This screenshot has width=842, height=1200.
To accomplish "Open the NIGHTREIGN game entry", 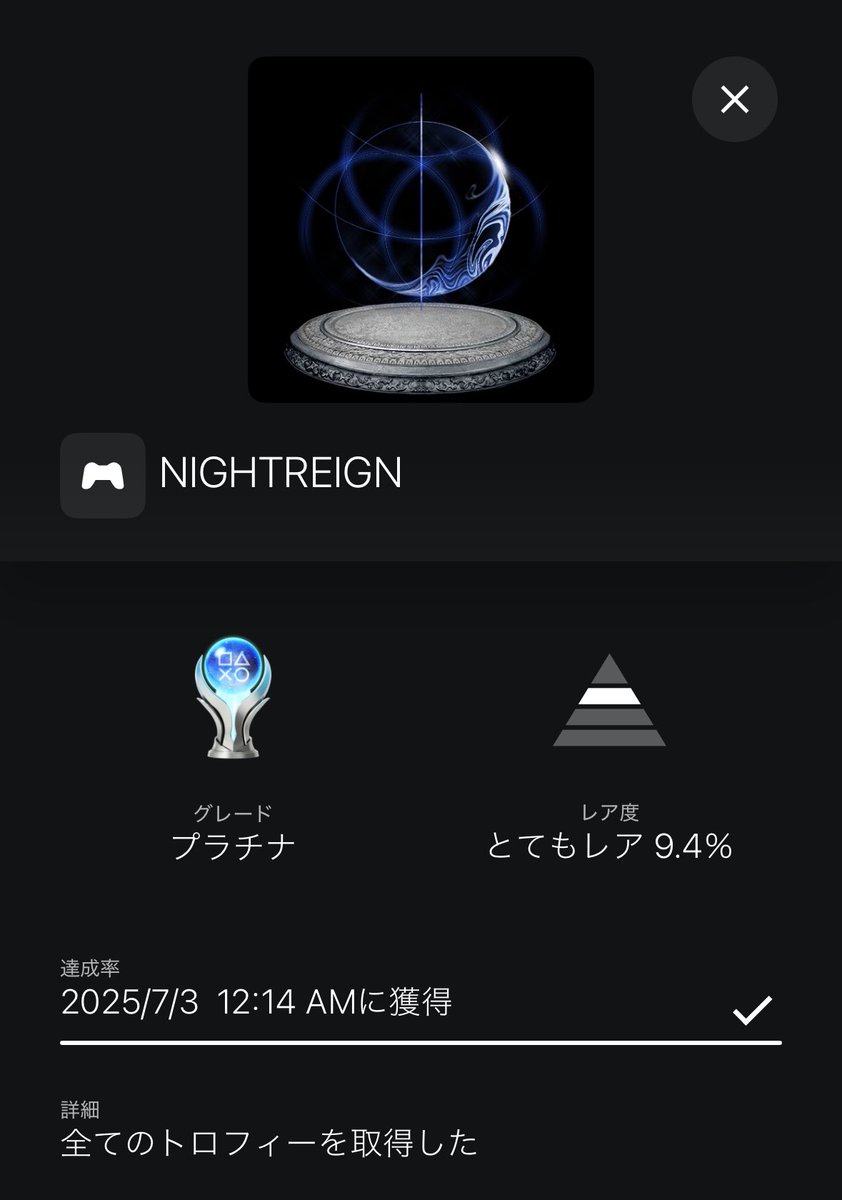I will tap(280, 475).
